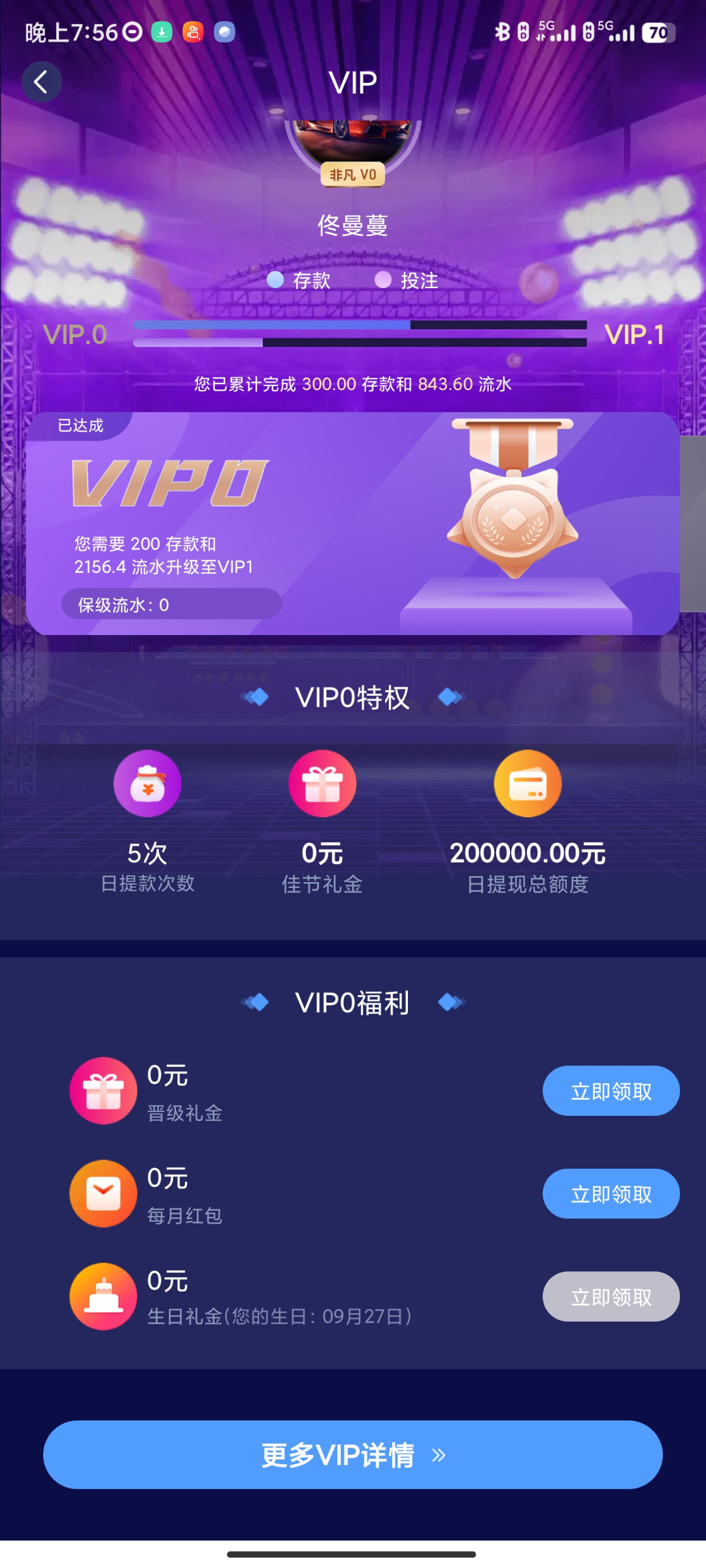This screenshot has height=1568, width=706.
Task: Tap 立即领取 for the 生日礼金
Action: click(611, 1297)
